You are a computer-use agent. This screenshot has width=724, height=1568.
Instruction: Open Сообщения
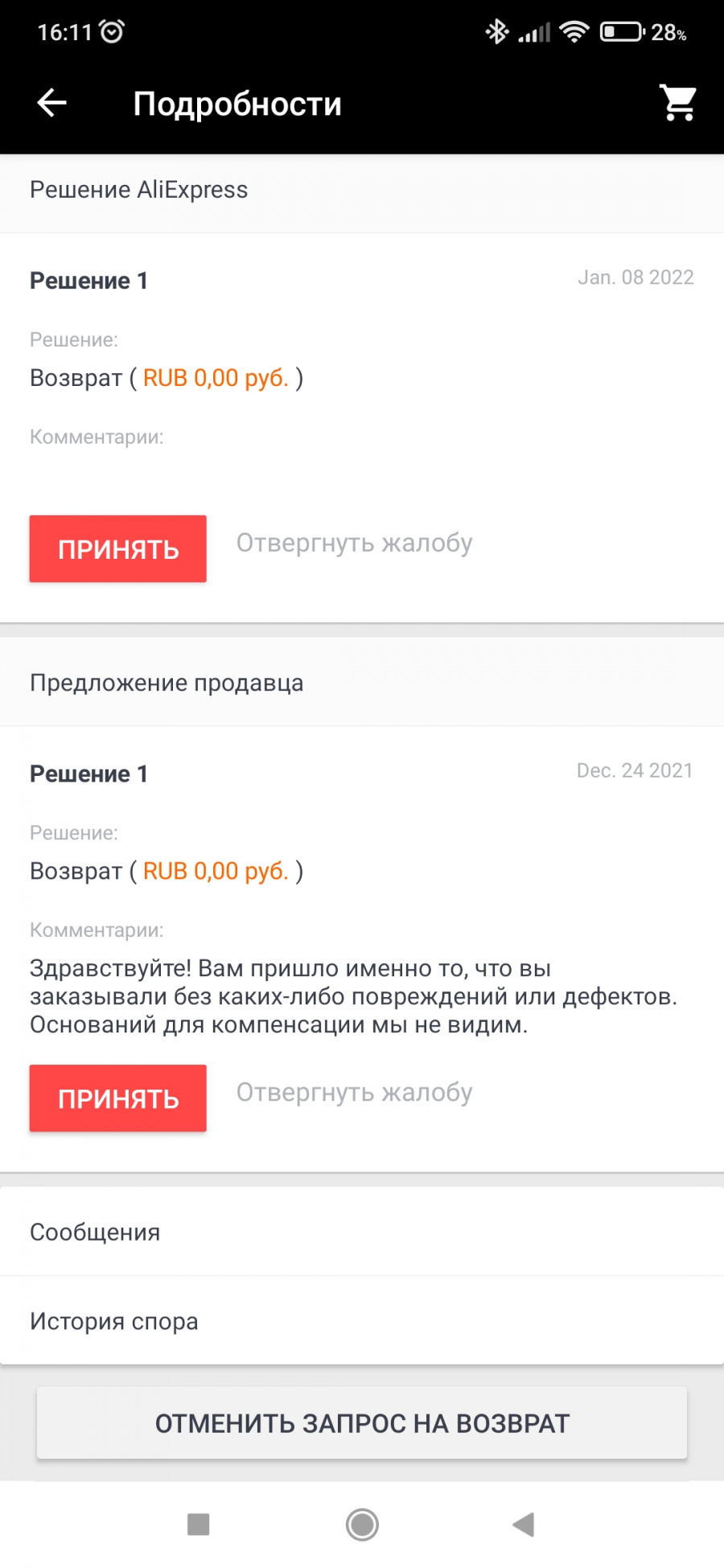pos(362,1232)
